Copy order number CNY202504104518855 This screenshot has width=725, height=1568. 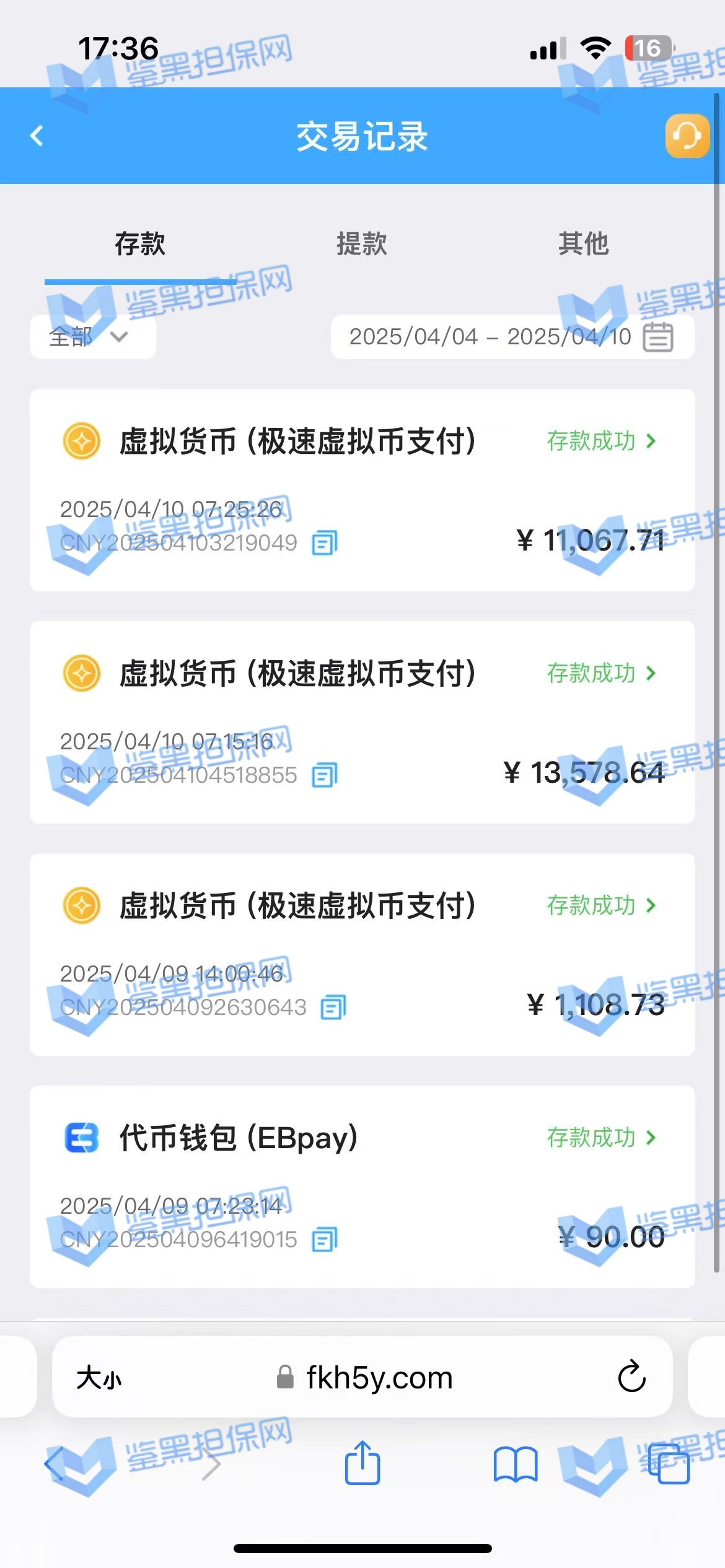(325, 775)
